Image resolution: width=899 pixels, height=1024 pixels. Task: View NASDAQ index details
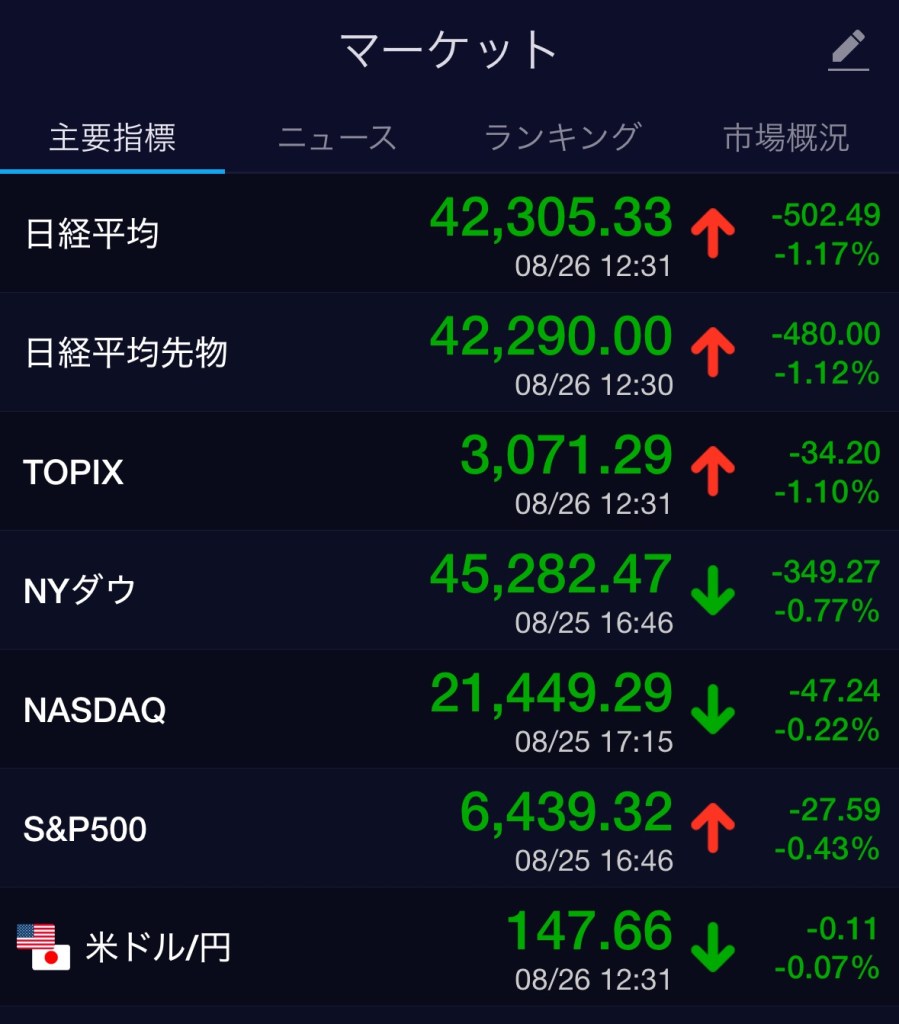pyautogui.click(x=449, y=710)
